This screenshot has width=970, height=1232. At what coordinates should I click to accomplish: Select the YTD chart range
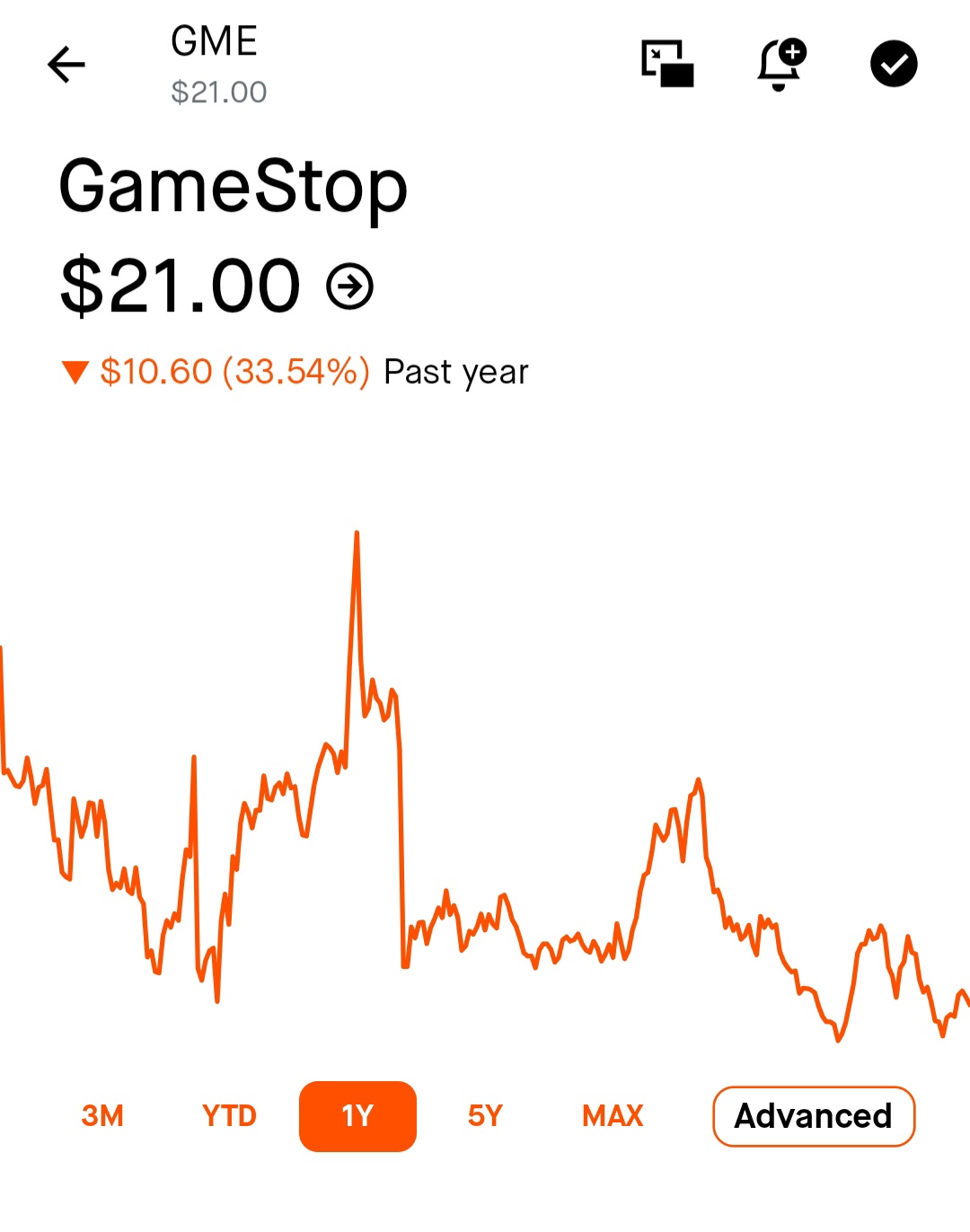click(229, 1116)
